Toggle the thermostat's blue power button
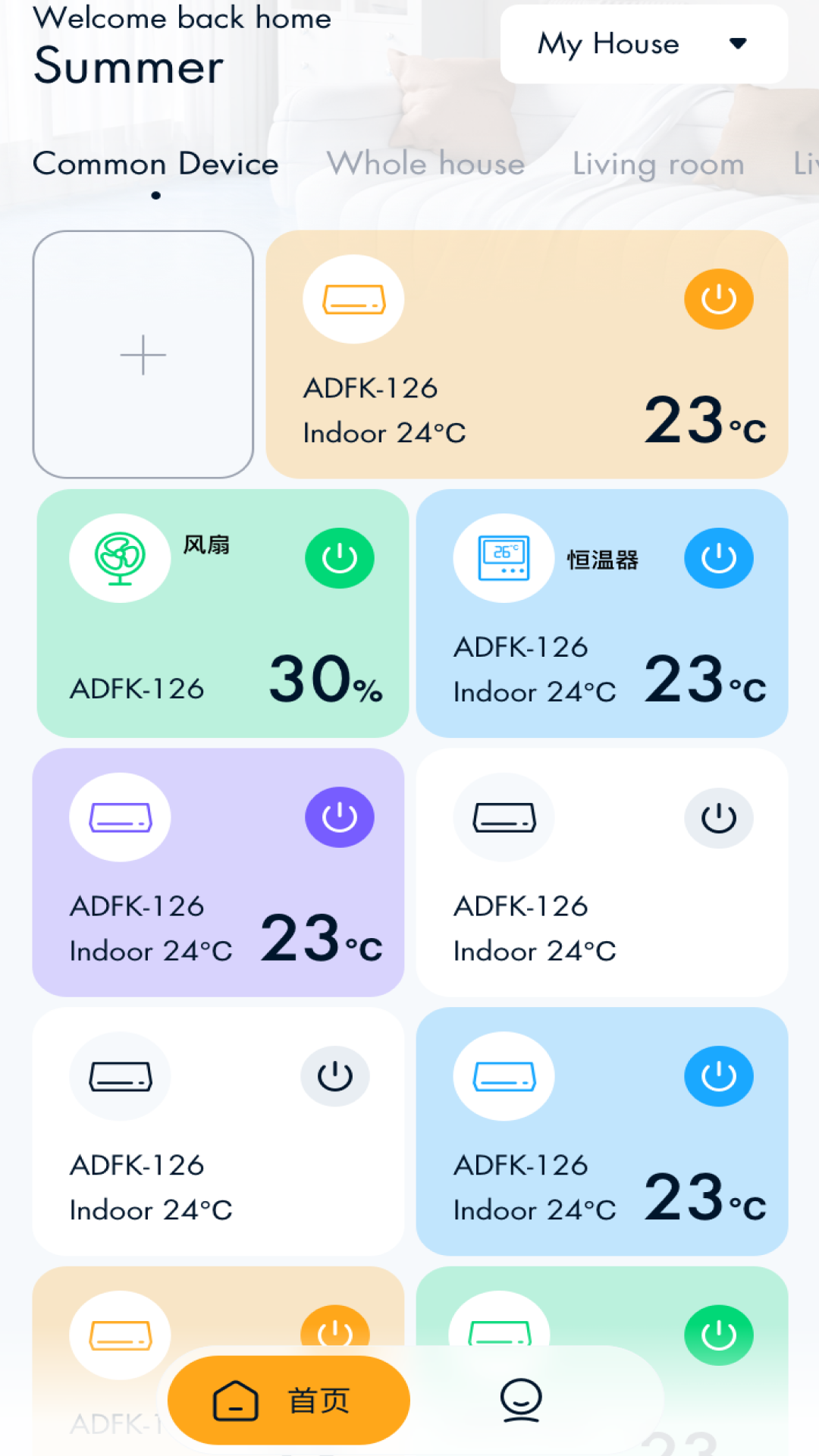Image resolution: width=819 pixels, height=1456 pixels. pos(718,558)
